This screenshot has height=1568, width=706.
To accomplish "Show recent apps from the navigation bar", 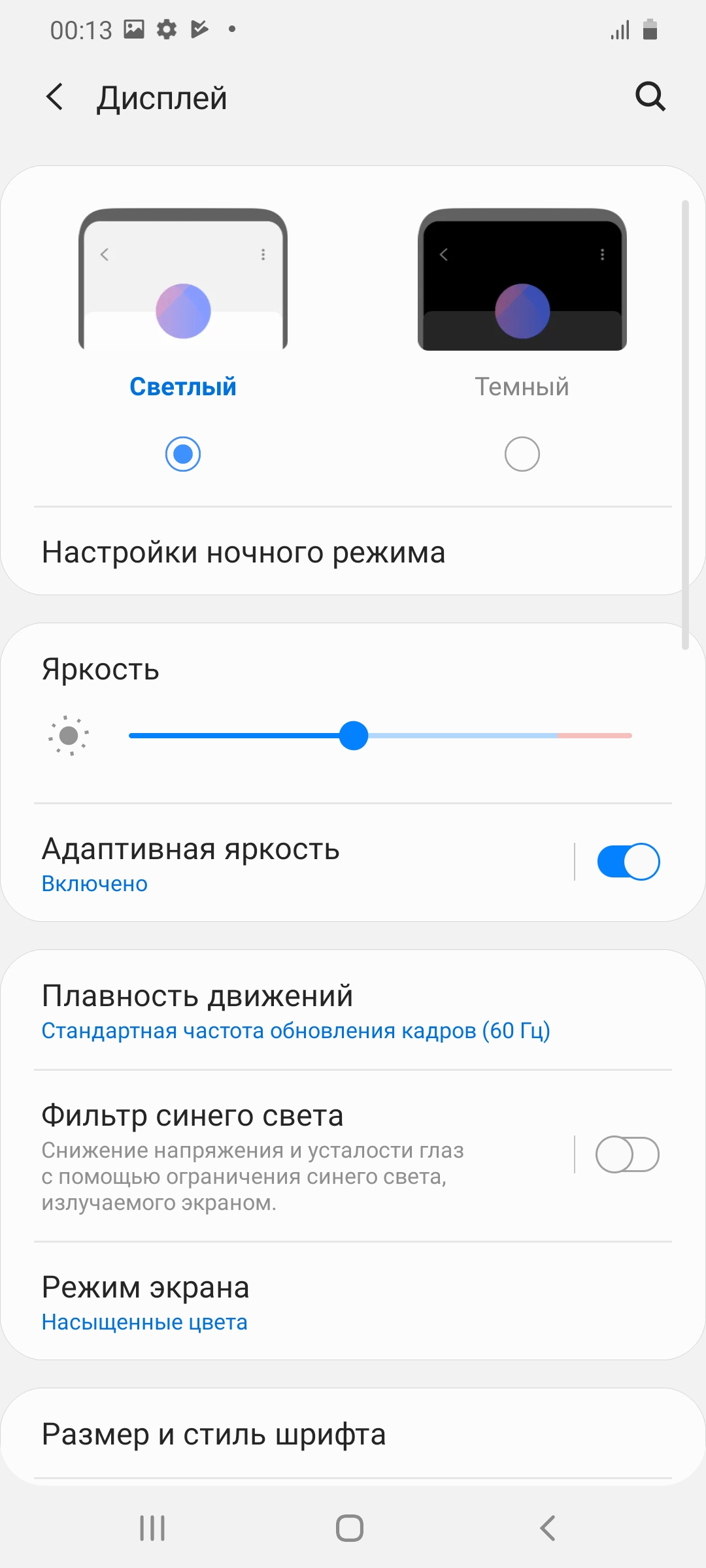I will (x=152, y=1528).
